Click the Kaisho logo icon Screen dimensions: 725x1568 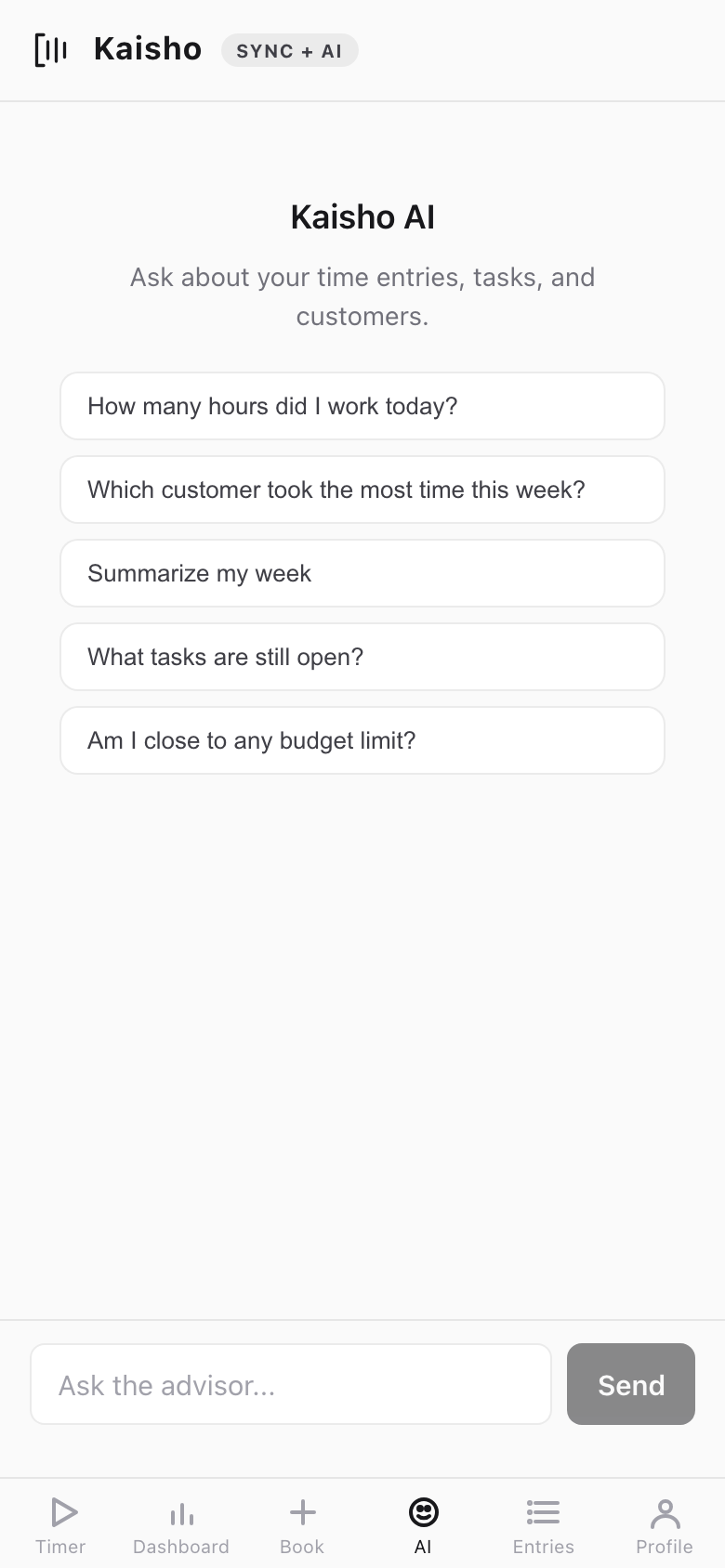51,50
